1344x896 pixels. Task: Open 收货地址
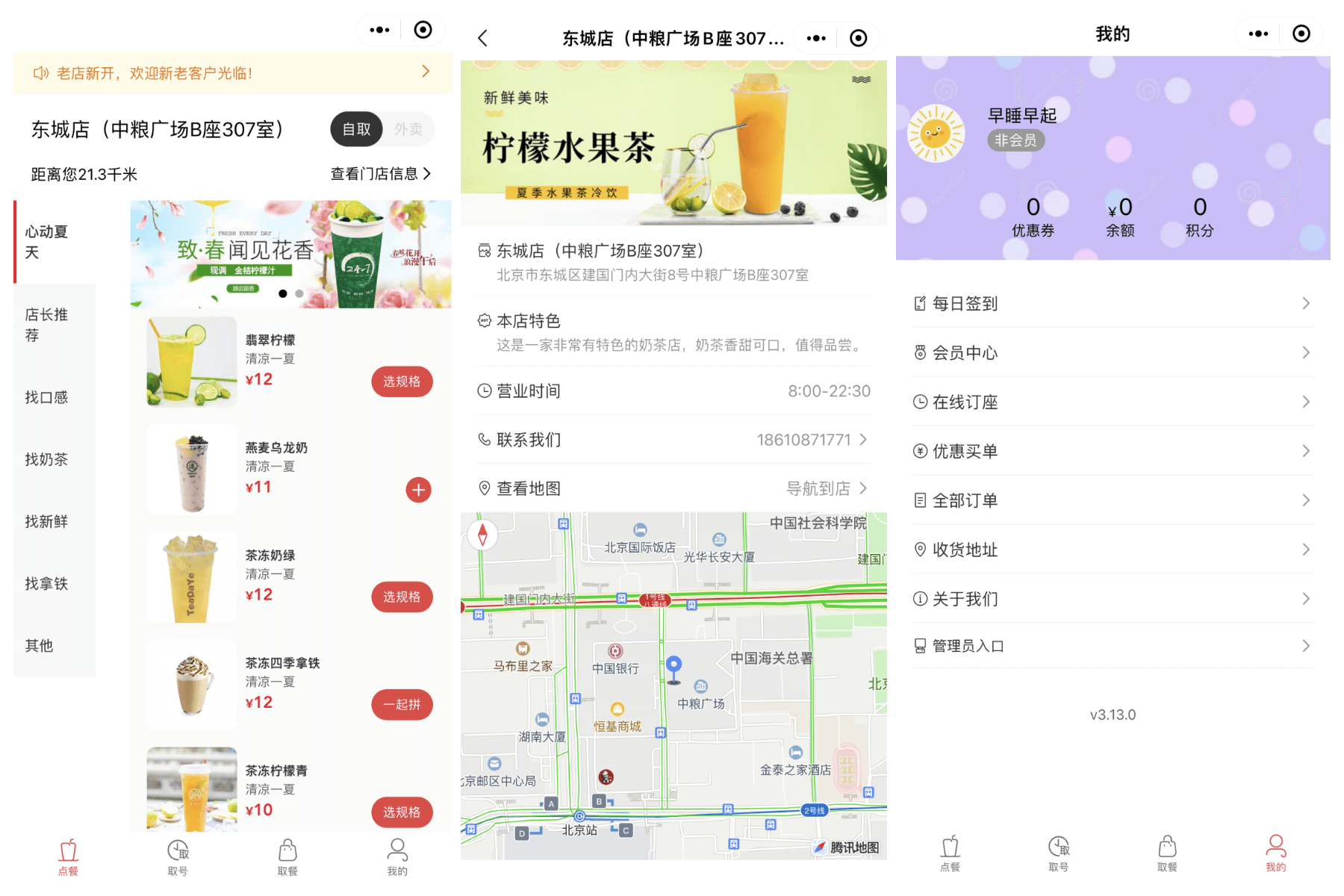tap(1113, 550)
